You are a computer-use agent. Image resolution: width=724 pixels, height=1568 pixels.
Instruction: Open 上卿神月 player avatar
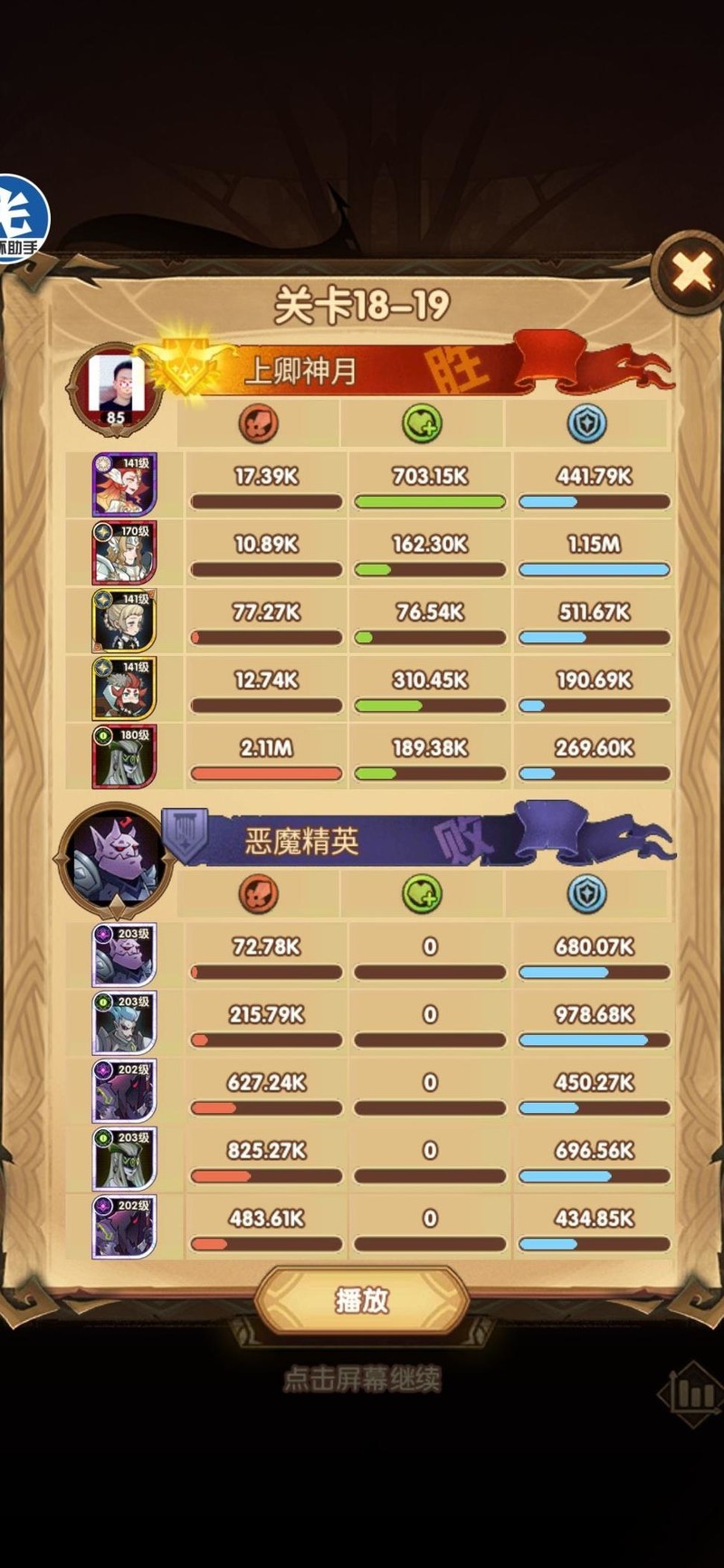115,388
